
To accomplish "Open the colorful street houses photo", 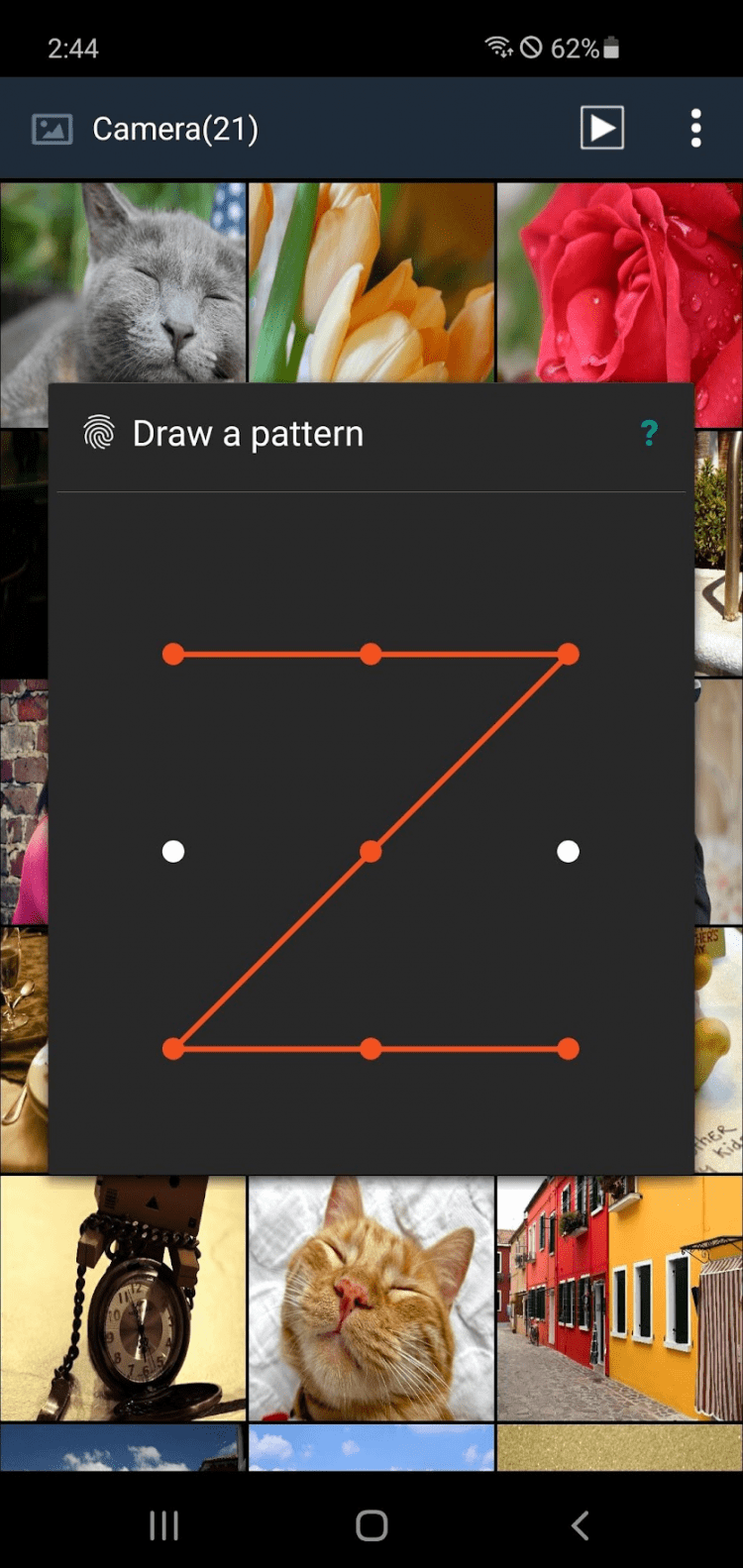I will (620, 1298).
